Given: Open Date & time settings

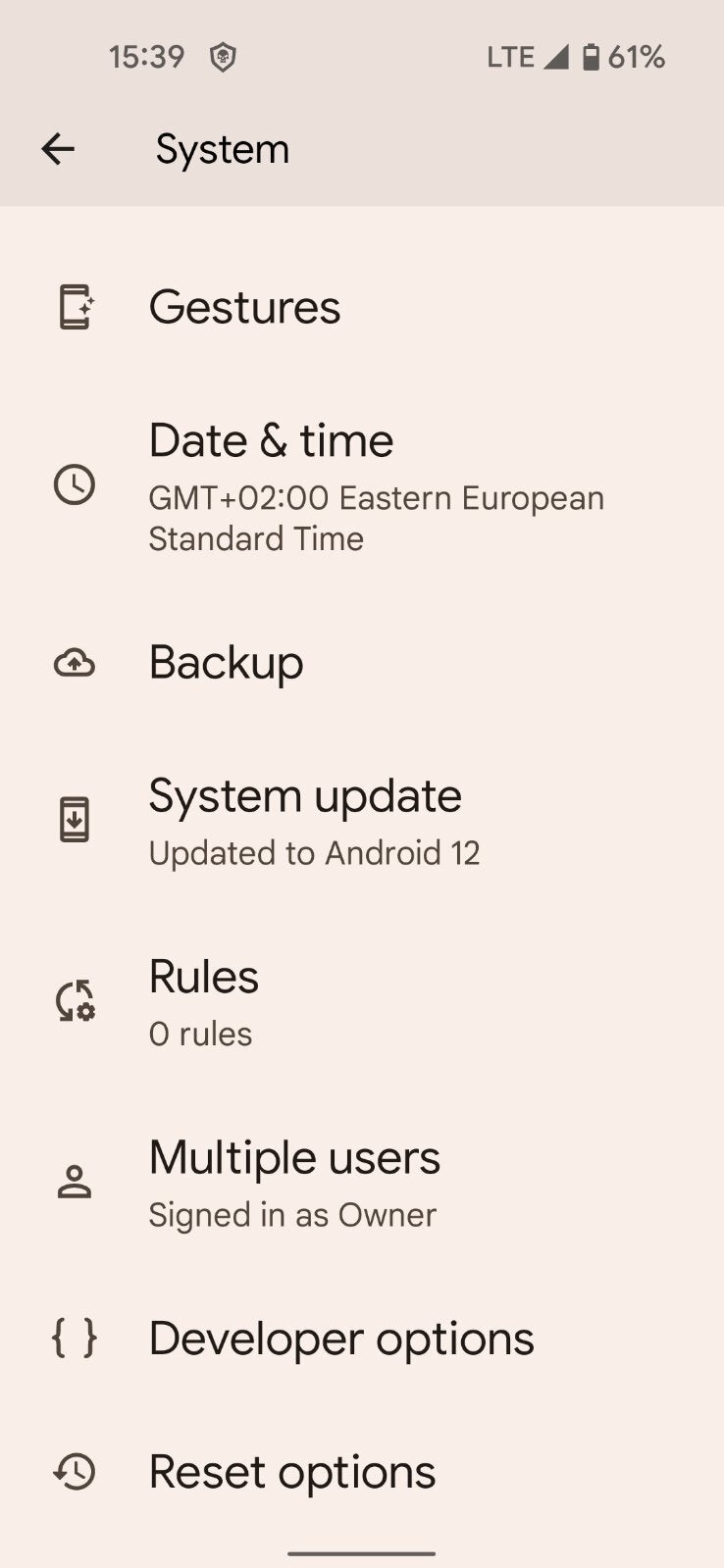Looking at the screenshot, I should (x=362, y=485).
